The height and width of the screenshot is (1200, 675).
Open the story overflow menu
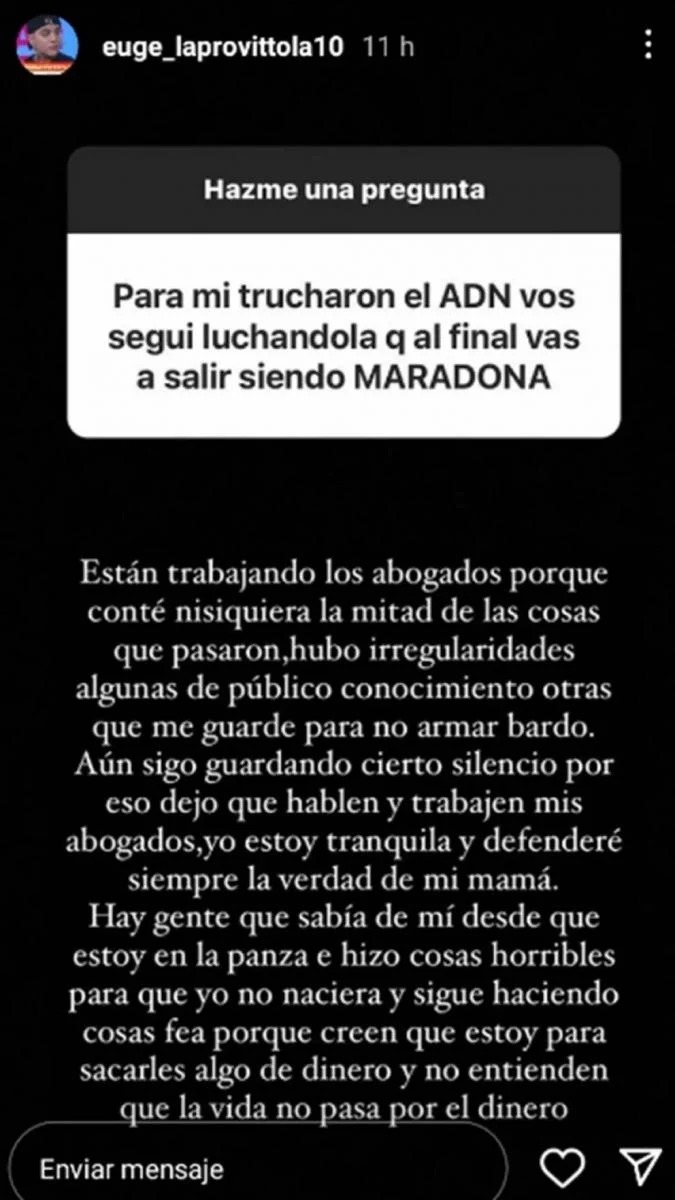(x=649, y=45)
